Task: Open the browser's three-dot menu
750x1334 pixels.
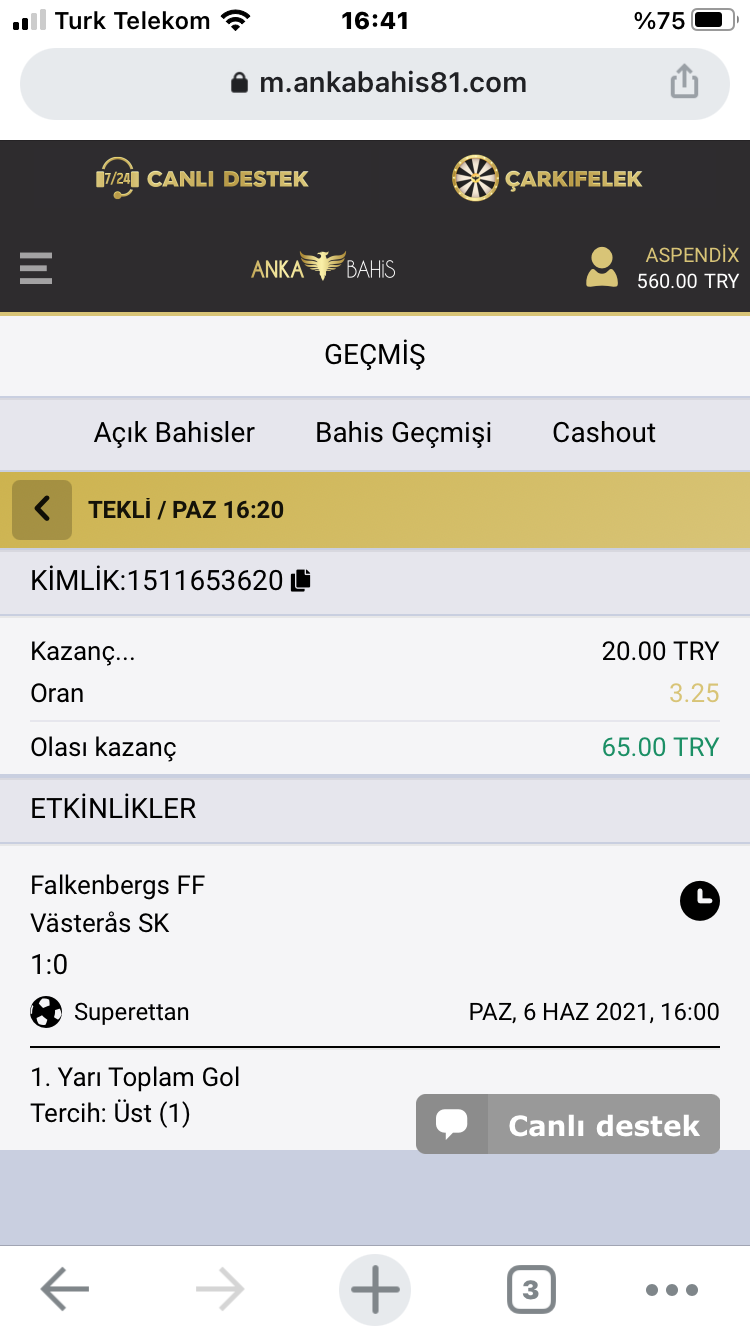Action: 672,1290
